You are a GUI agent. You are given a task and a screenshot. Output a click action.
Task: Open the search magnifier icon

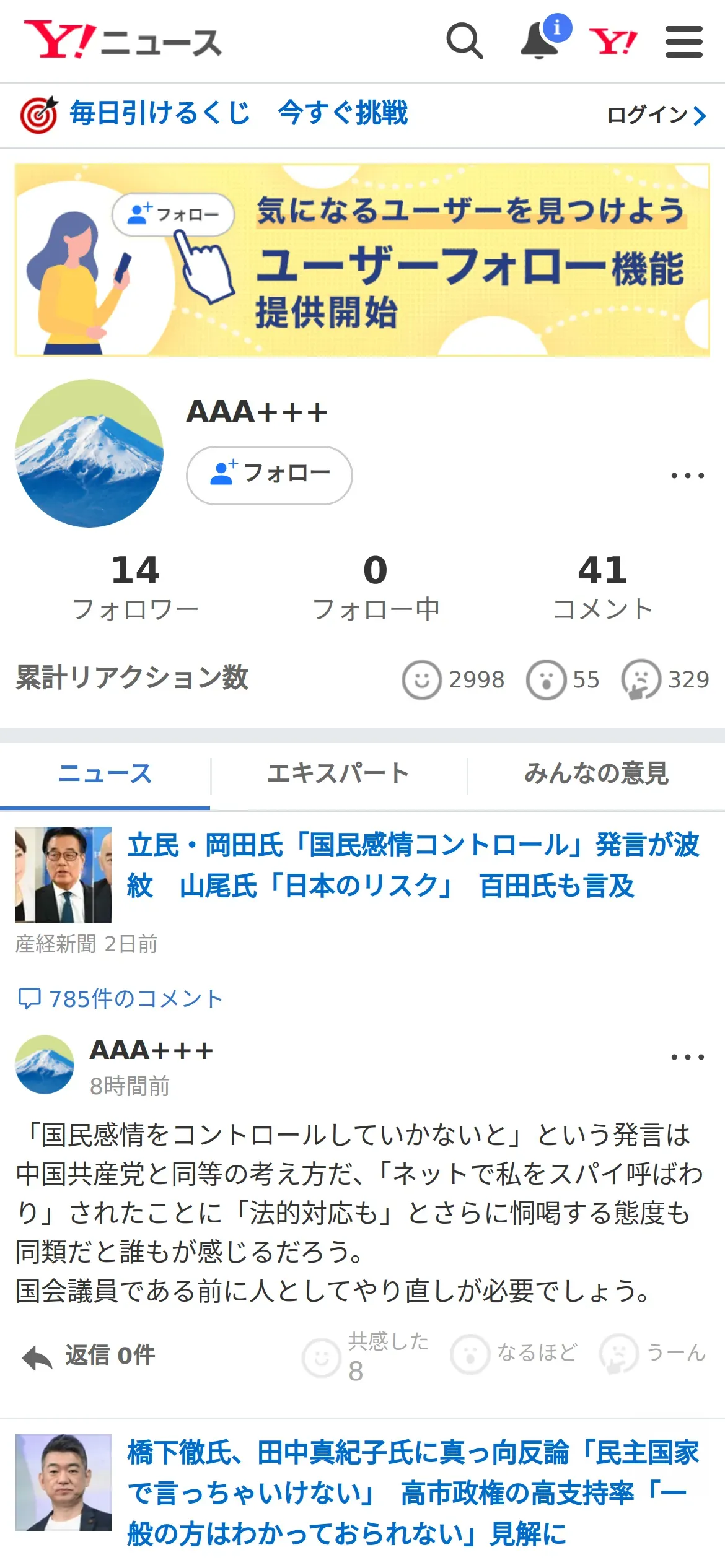[464, 41]
